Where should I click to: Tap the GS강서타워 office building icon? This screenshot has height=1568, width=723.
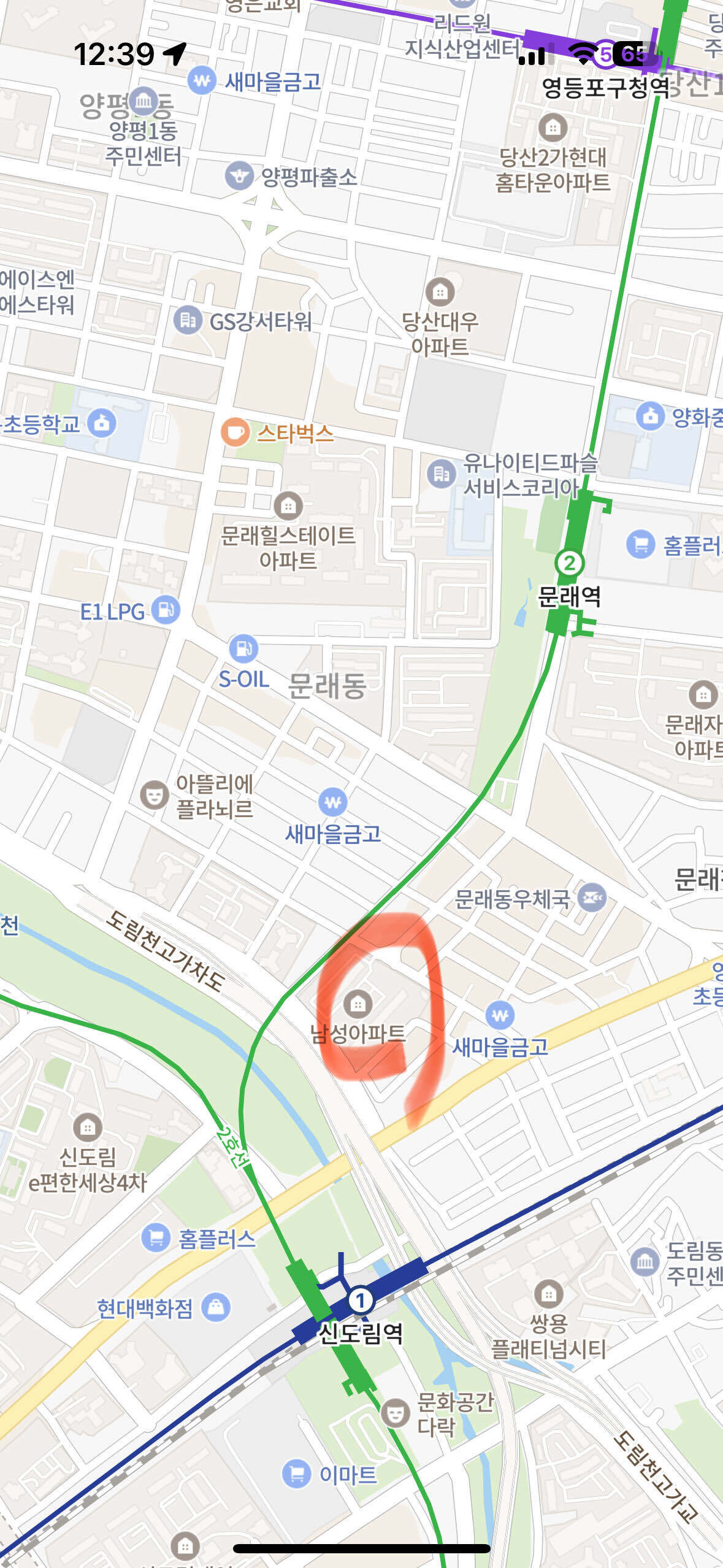188,318
